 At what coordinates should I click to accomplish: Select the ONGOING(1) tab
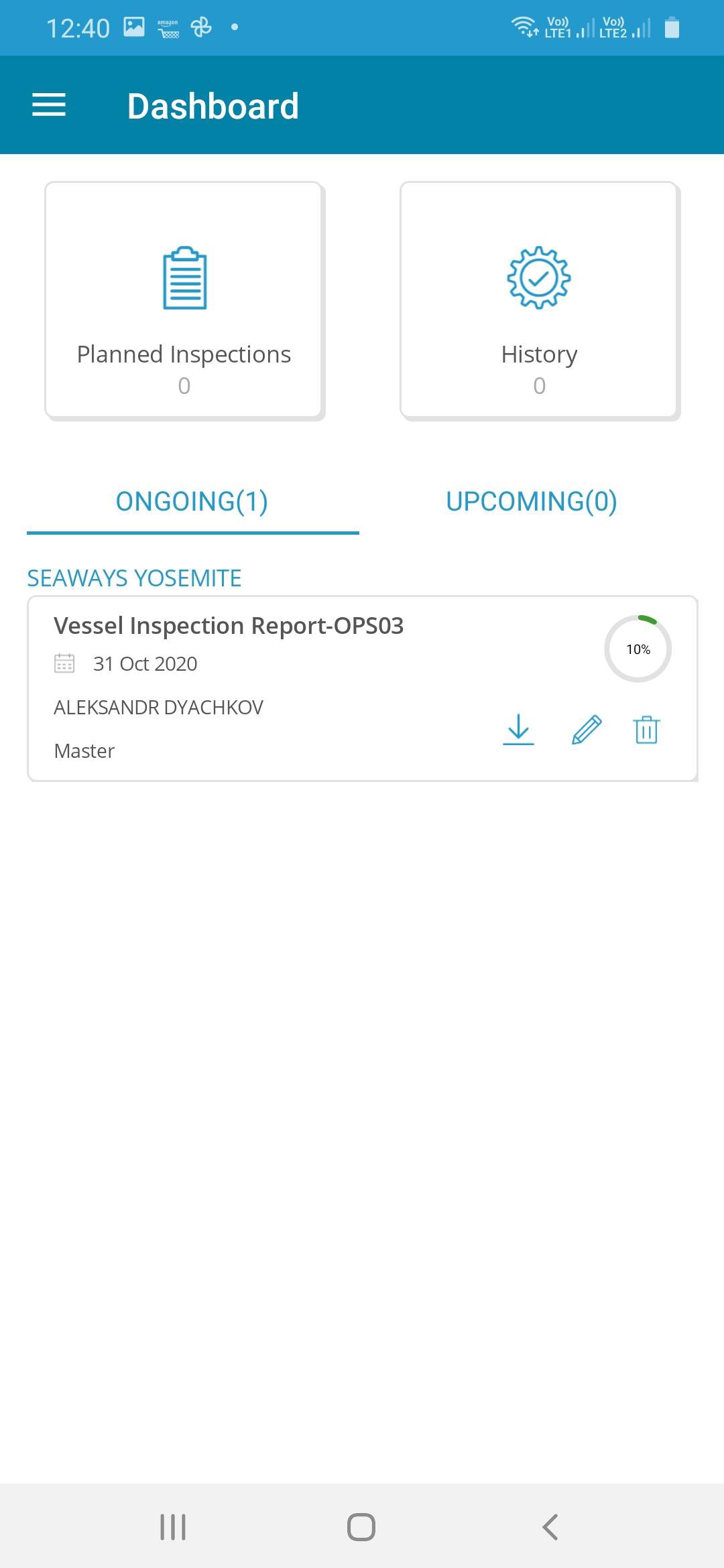[x=192, y=501]
